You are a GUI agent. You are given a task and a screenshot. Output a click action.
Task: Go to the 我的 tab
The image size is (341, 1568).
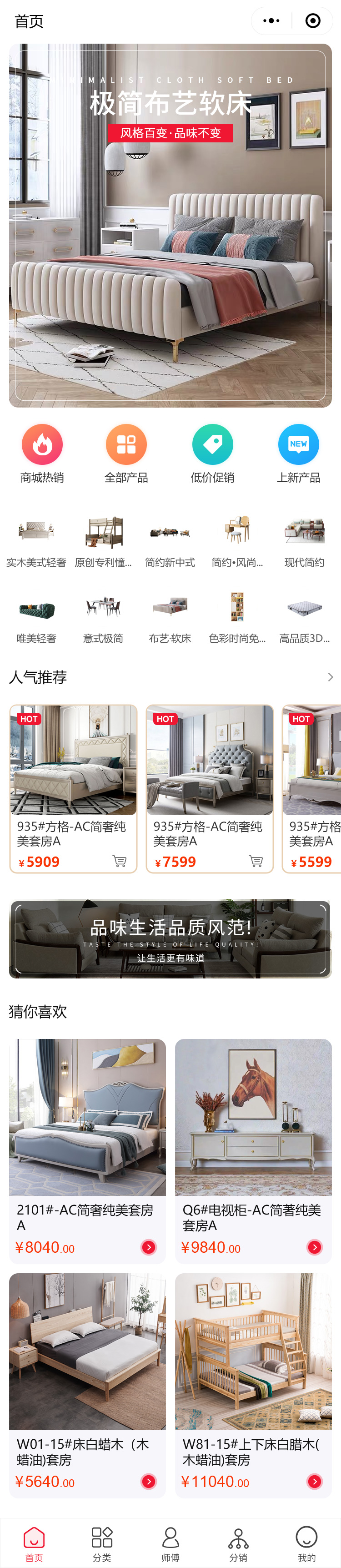(306, 1543)
